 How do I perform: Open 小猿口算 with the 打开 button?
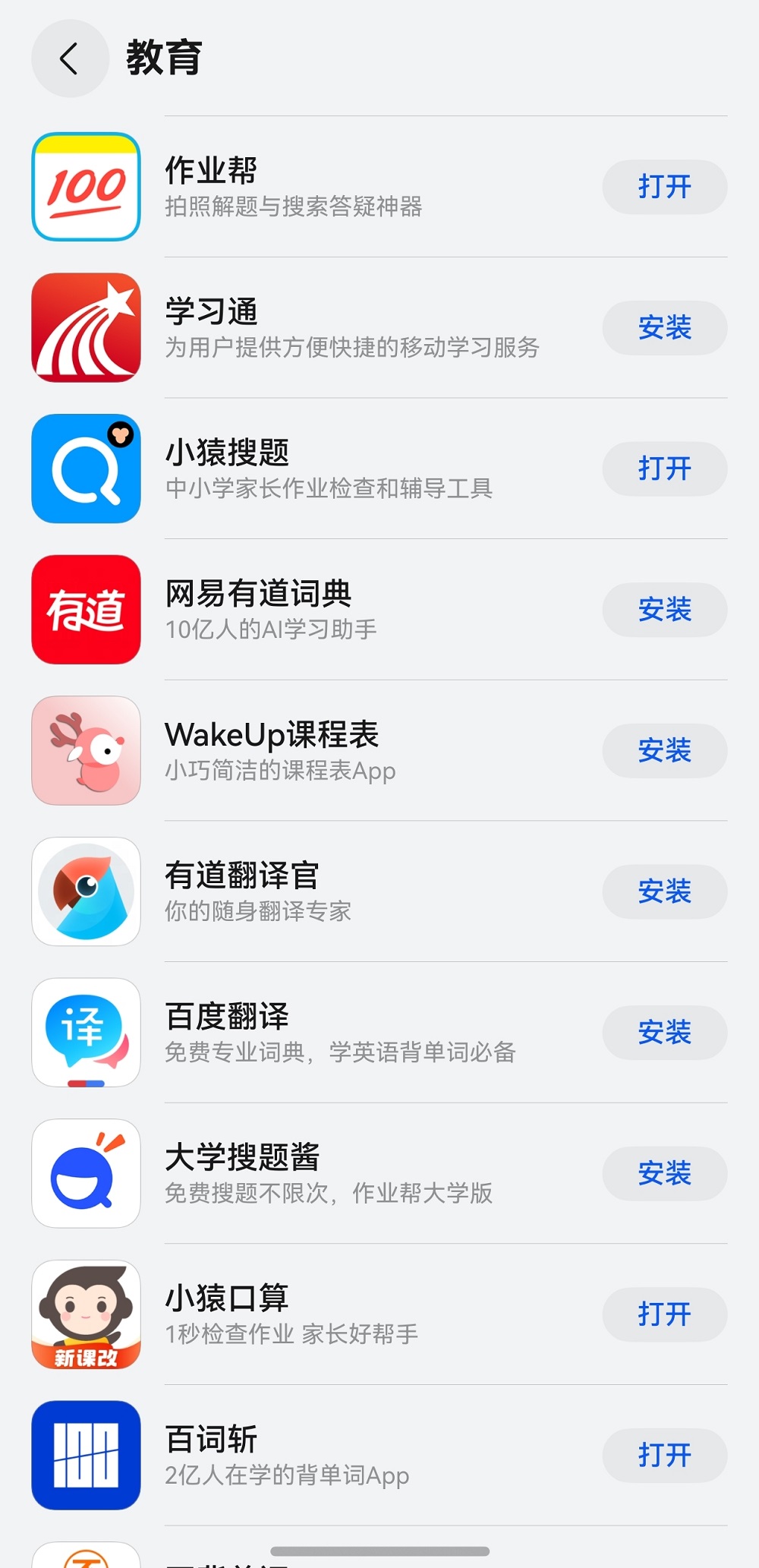pos(664,1314)
